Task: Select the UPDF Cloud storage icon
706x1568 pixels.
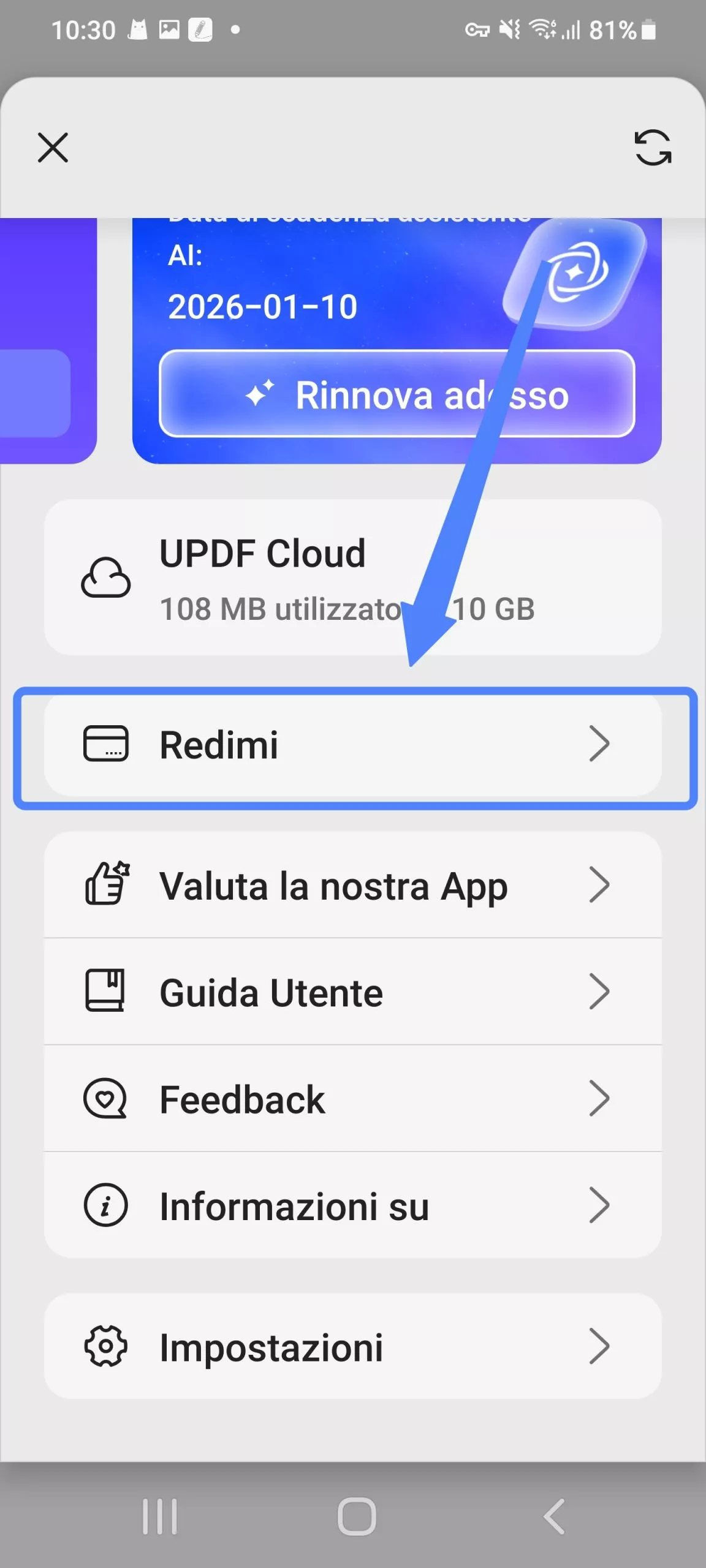Action: point(105,576)
